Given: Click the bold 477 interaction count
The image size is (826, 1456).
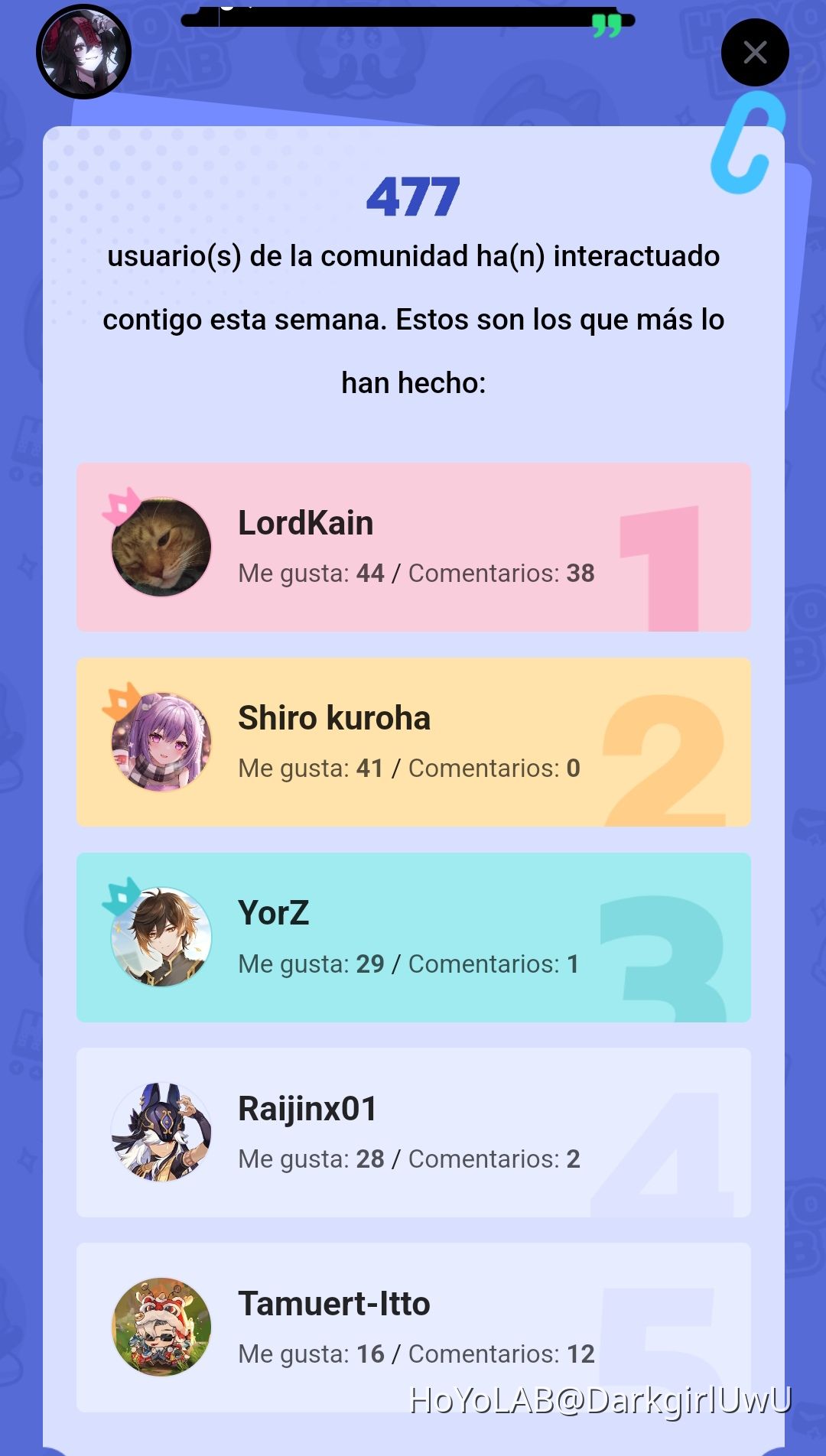Looking at the screenshot, I should pyautogui.click(x=413, y=197).
